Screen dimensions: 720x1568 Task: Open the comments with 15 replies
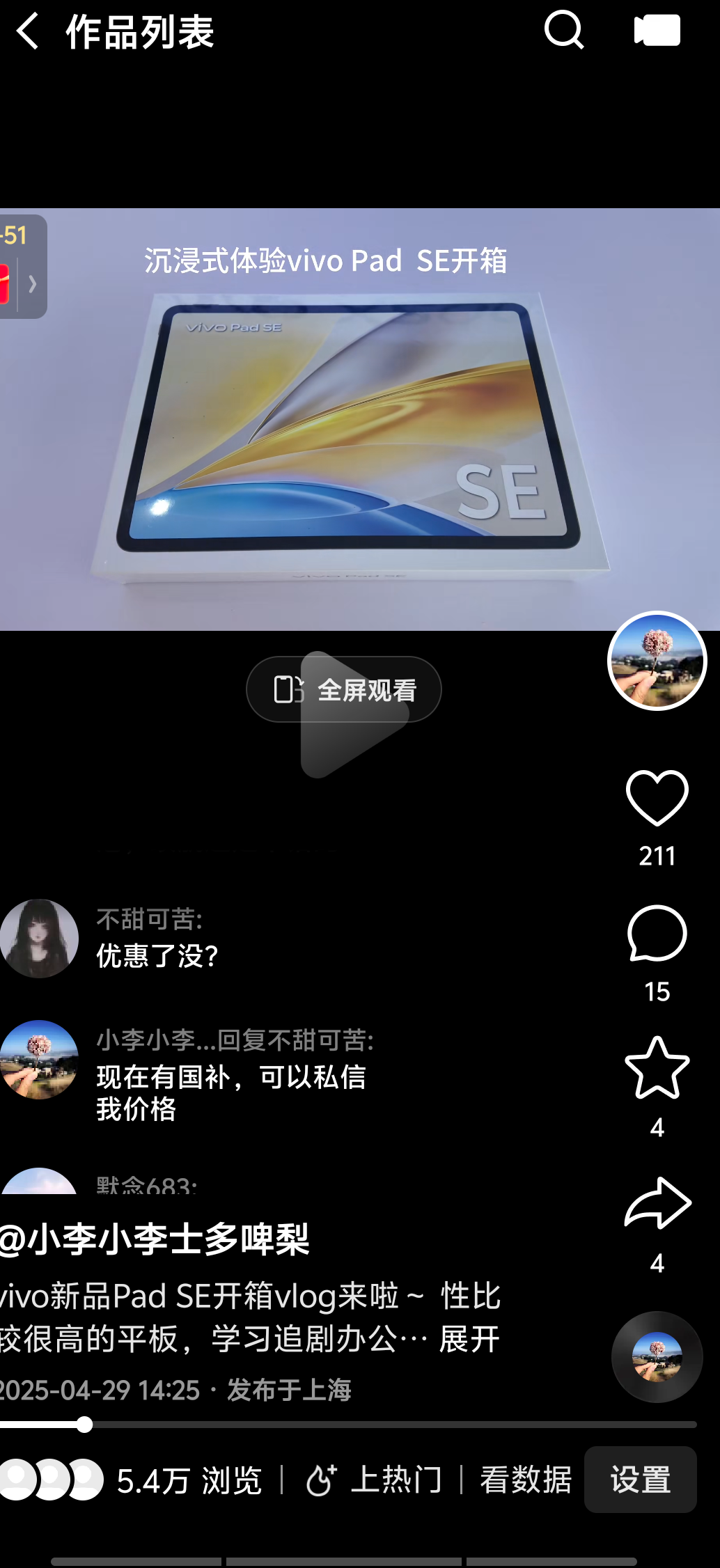point(657,935)
